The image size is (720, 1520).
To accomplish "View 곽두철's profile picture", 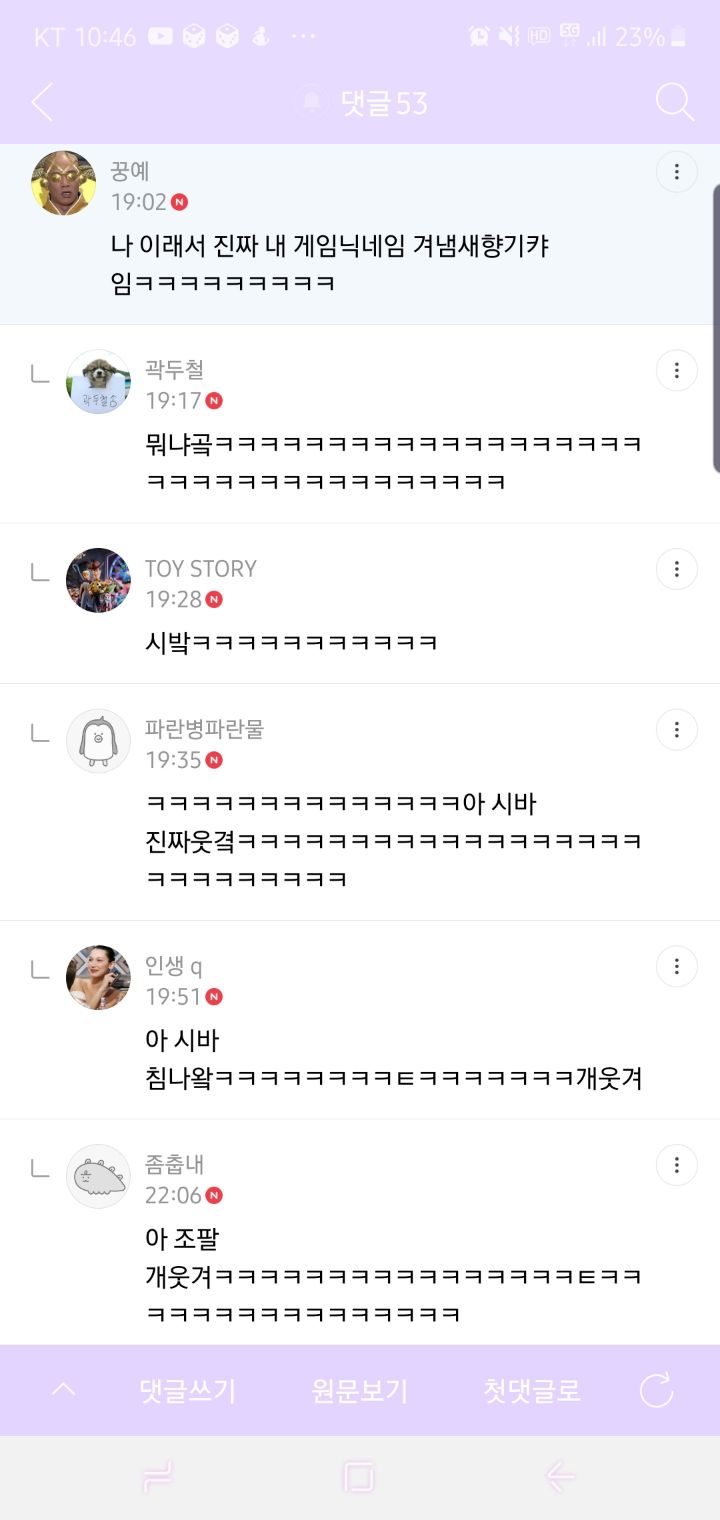I will coord(98,382).
